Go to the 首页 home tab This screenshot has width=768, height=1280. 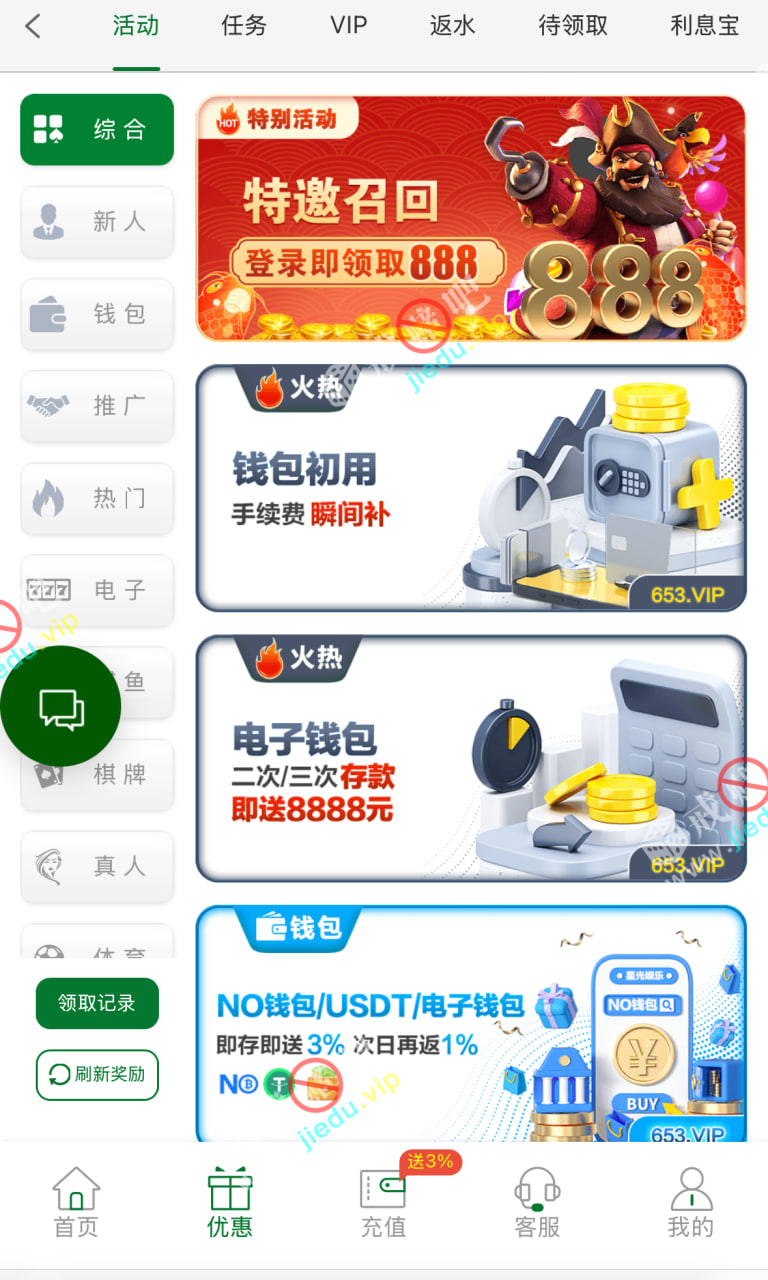(x=76, y=1203)
